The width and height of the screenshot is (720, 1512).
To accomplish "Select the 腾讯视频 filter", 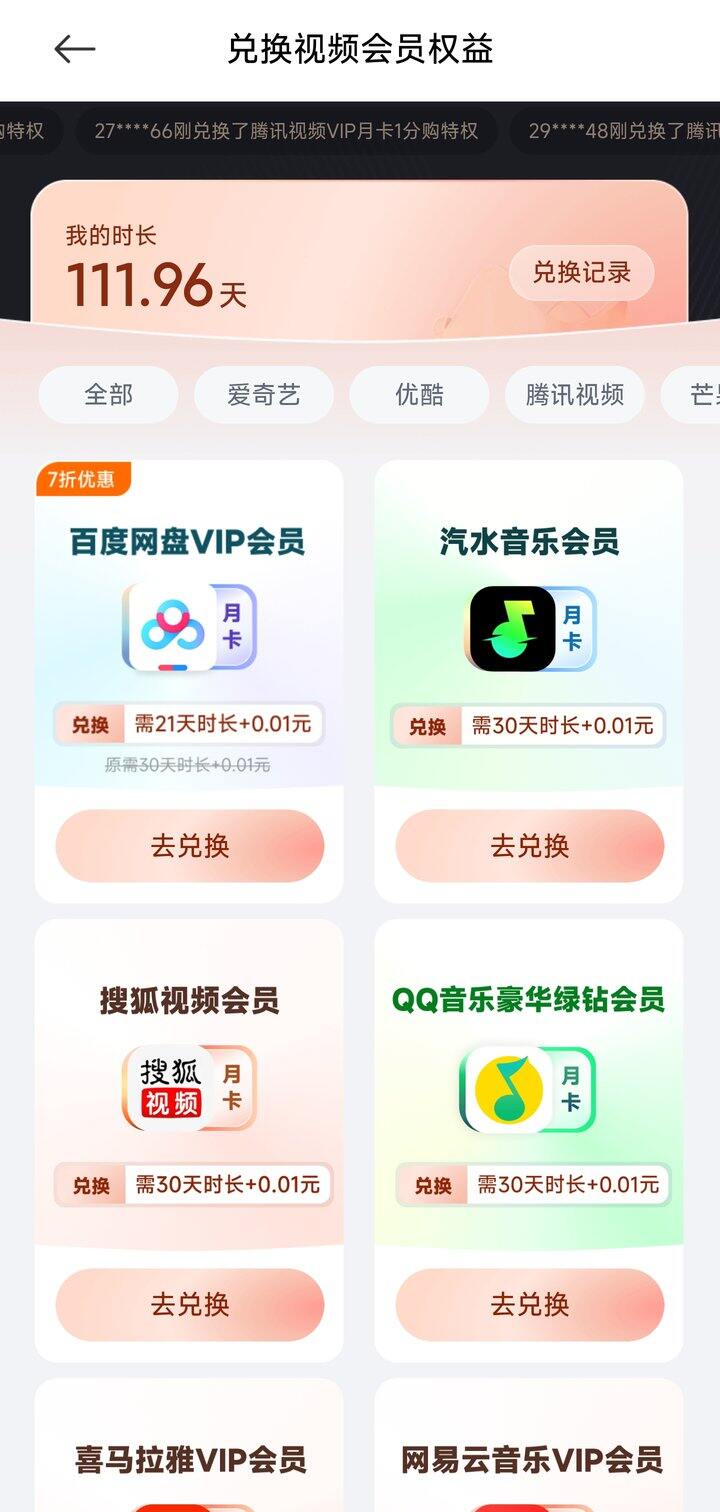I will tap(574, 394).
